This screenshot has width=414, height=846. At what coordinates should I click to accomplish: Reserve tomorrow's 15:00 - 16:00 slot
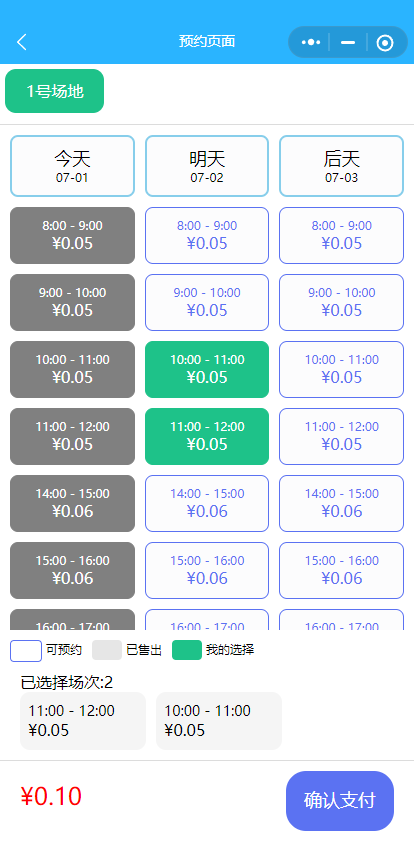pos(207,570)
